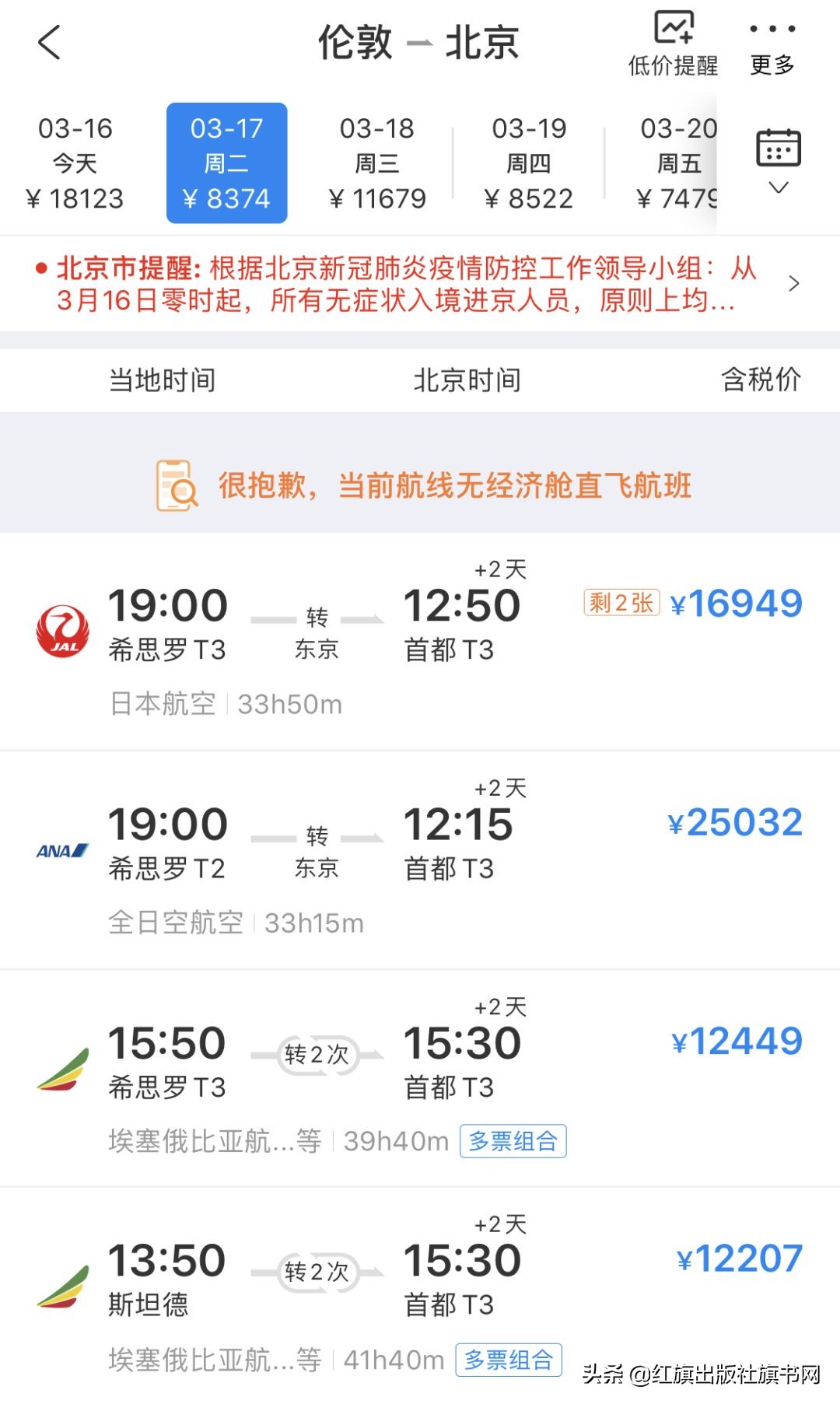Switch to the 03-18 周三 date tab
Image resolution: width=840 pixels, height=1404 pixels.
tap(376, 162)
